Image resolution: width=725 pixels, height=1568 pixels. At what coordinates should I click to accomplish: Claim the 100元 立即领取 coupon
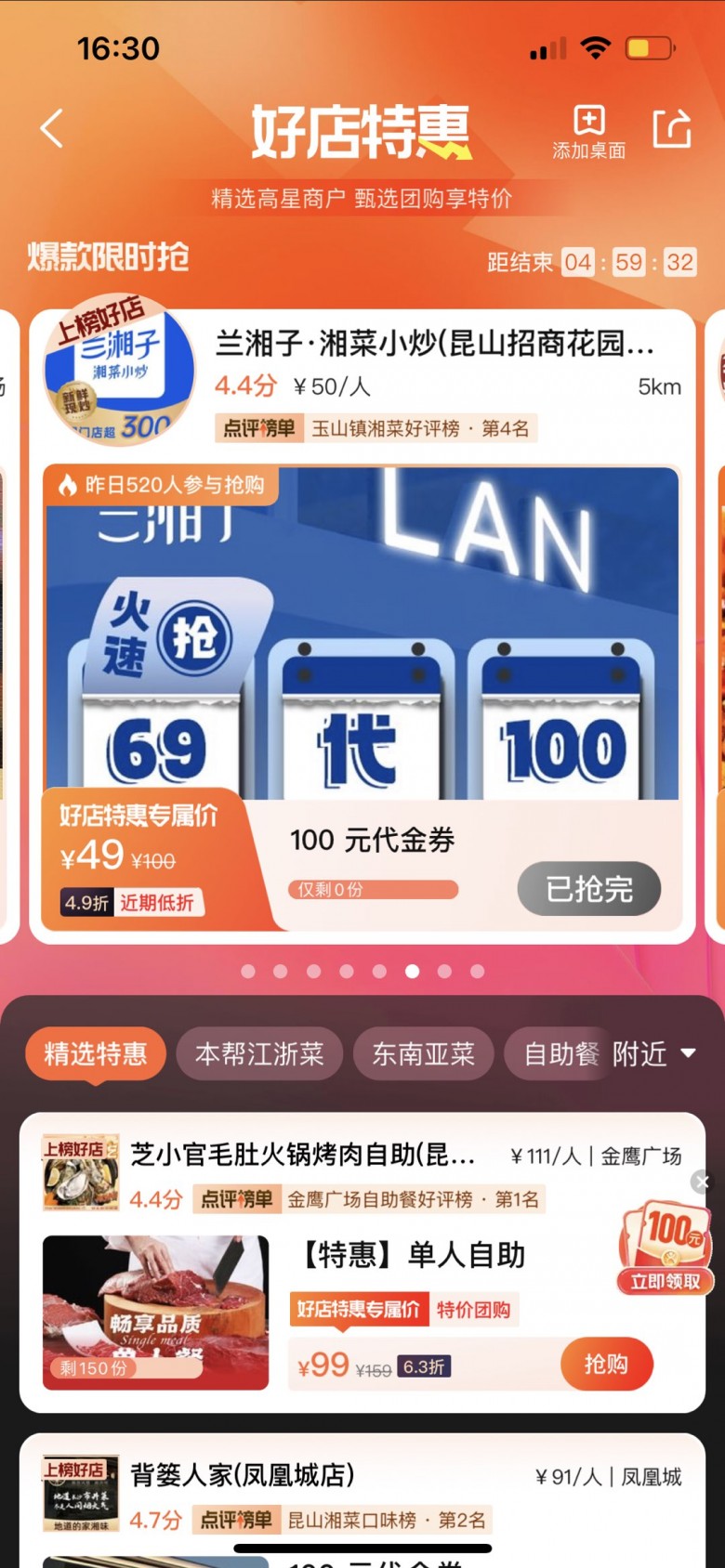pos(666,1282)
